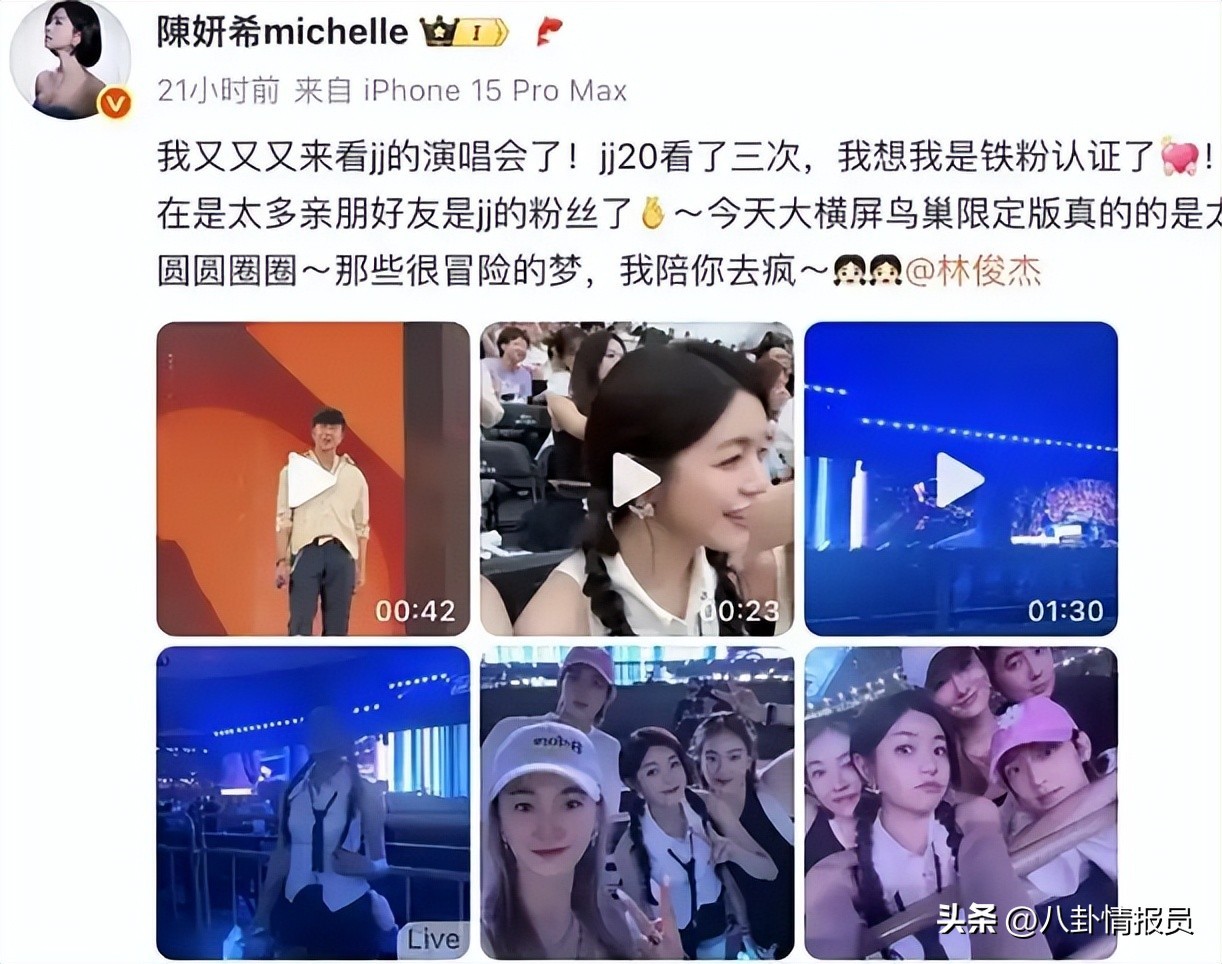The image size is (1222, 964).
Task: Open the @林俊杰 mention link
Action: click(x=972, y=271)
